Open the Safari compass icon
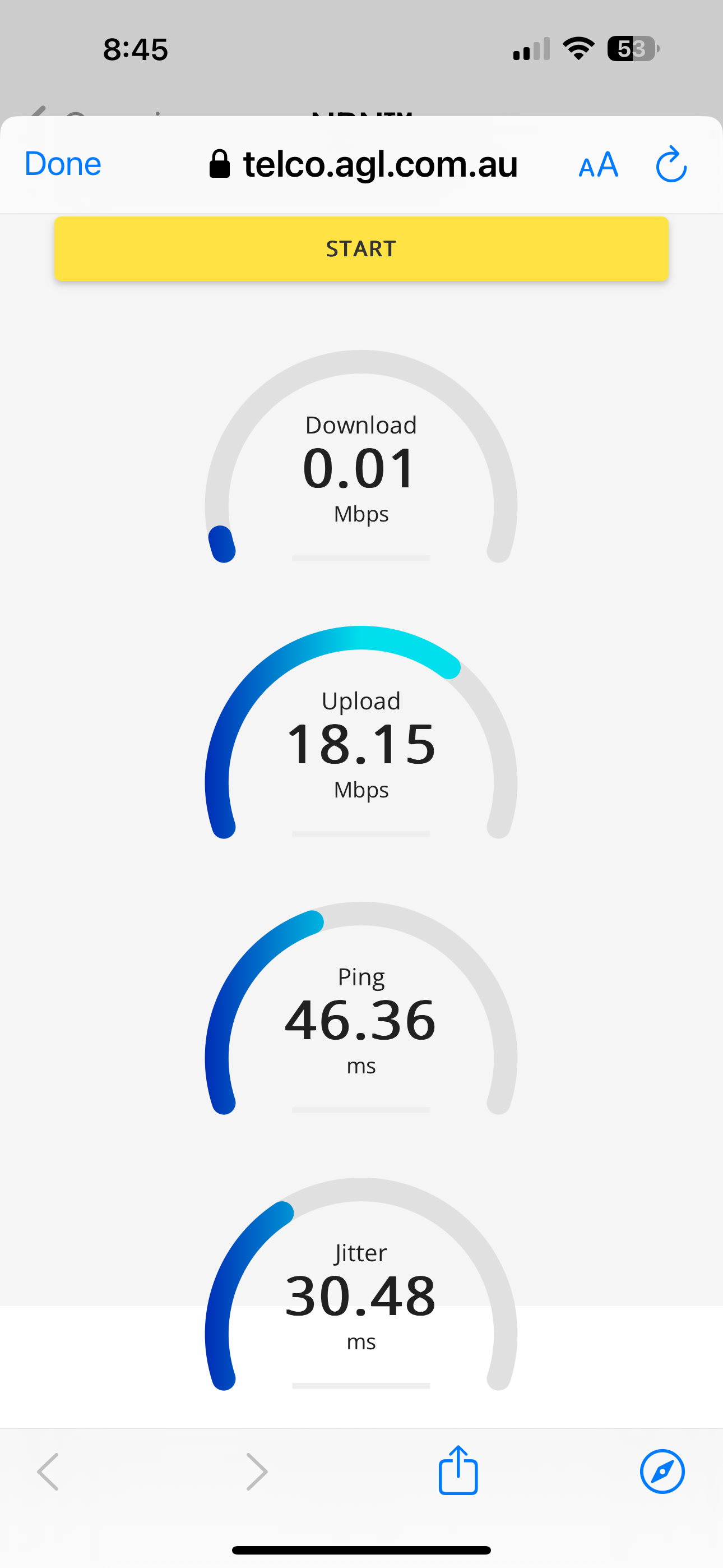This screenshot has height=1568, width=723. [662, 1473]
